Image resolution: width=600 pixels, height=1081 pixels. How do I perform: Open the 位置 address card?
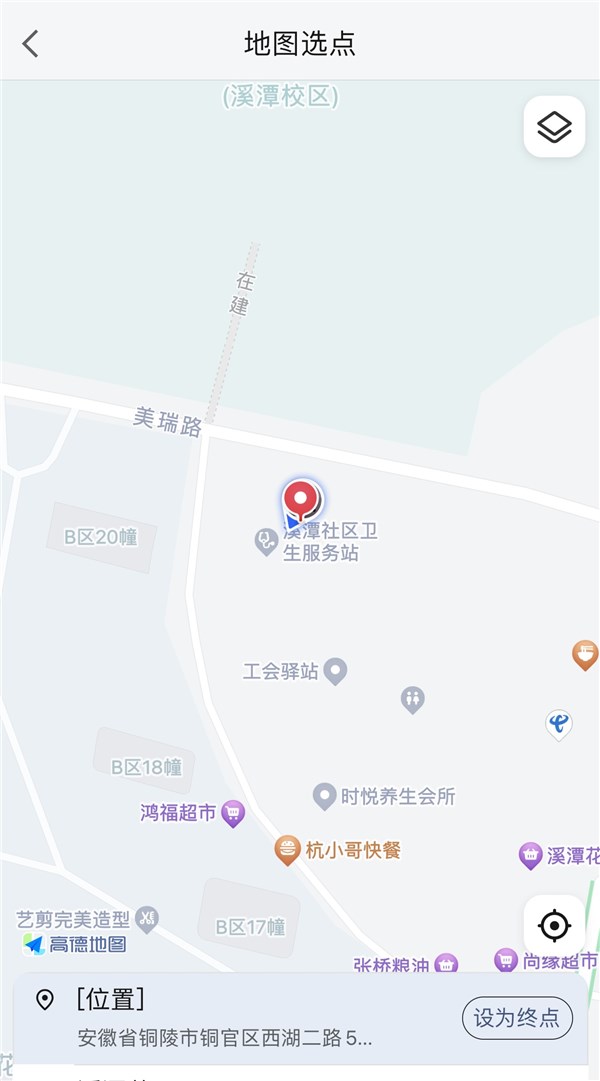230,1018
